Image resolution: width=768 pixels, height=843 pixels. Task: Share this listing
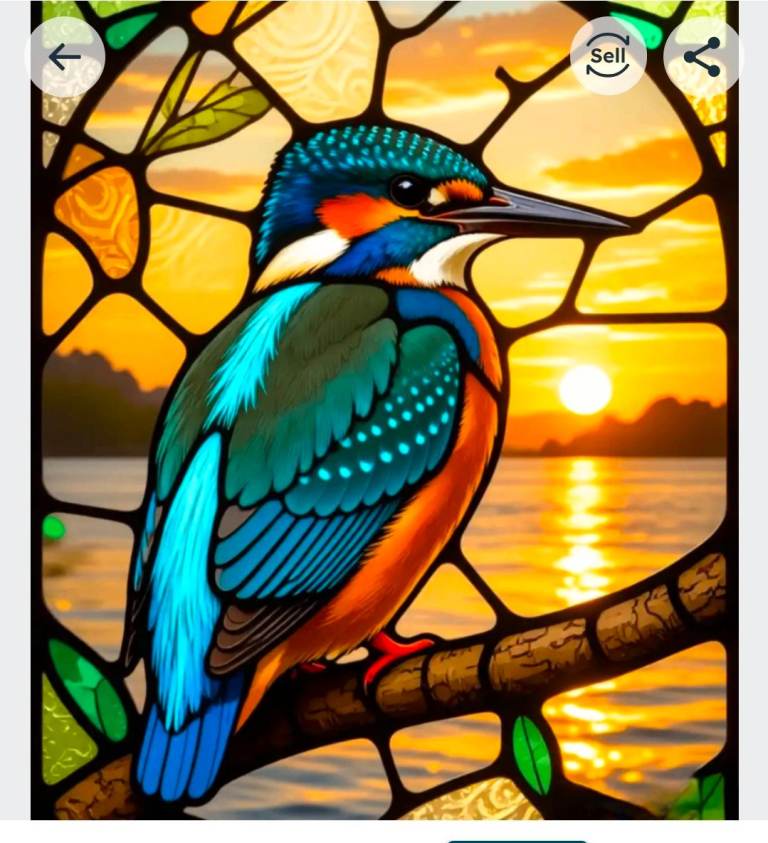pyautogui.click(x=702, y=56)
